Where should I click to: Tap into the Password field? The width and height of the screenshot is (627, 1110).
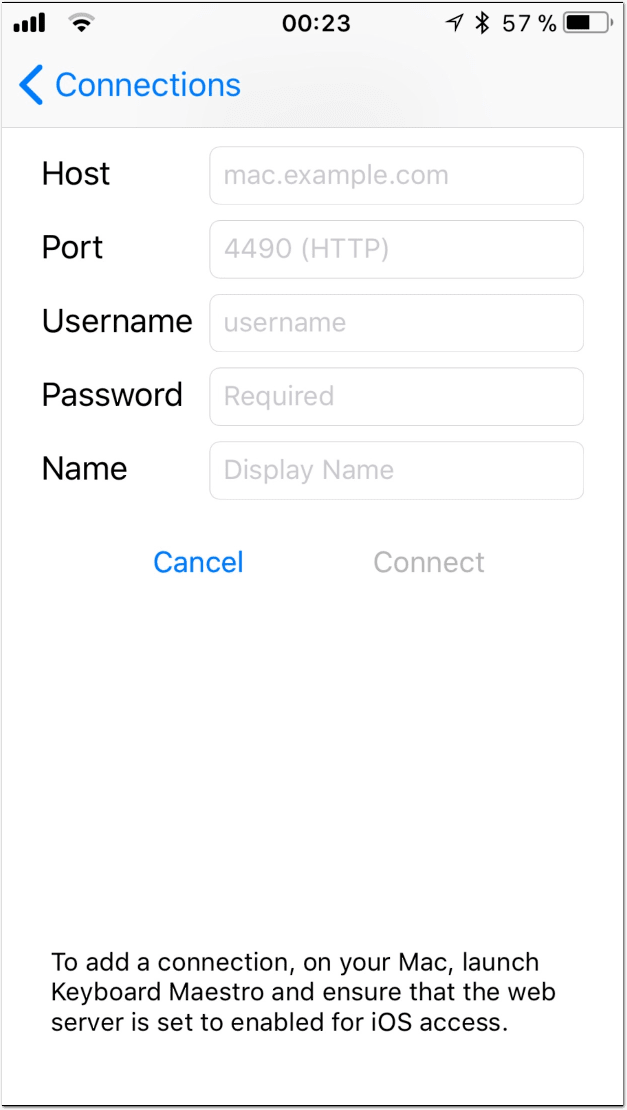(x=396, y=396)
